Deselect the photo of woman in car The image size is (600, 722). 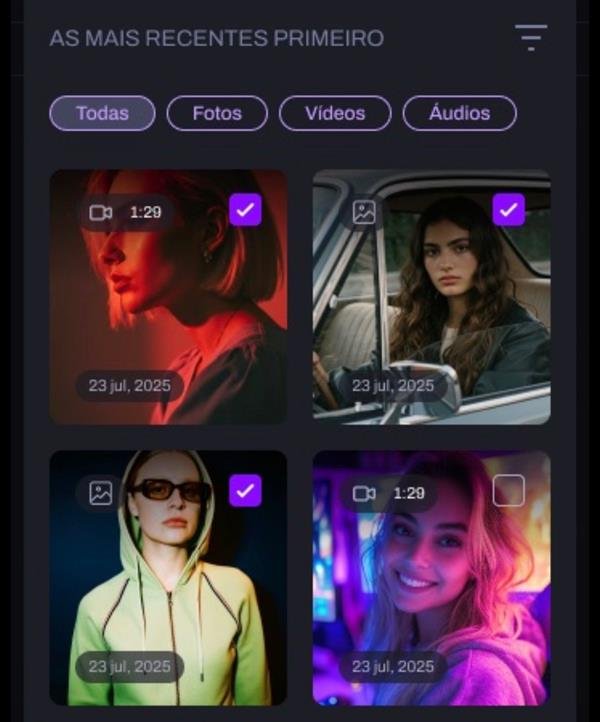tap(509, 210)
